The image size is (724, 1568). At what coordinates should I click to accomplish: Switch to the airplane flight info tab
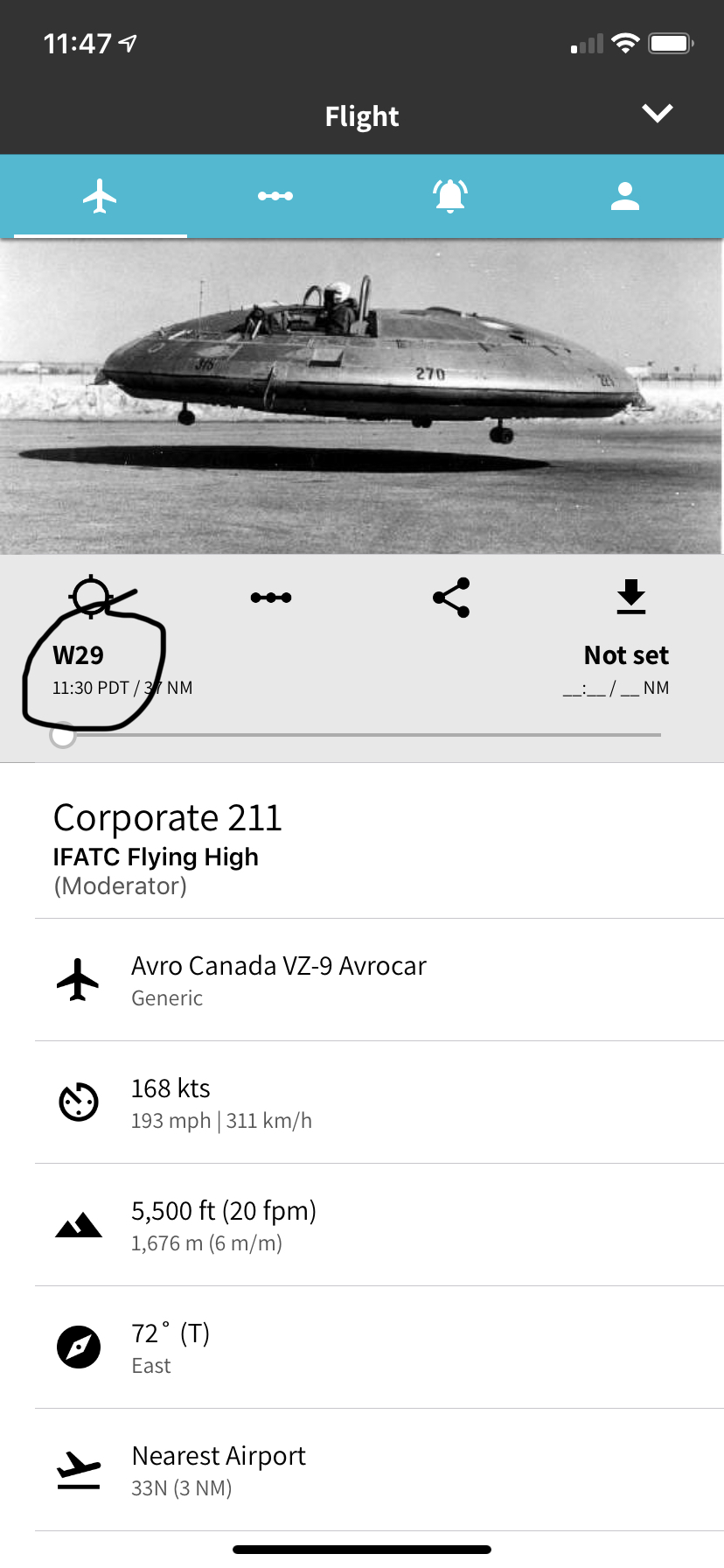point(101,196)
